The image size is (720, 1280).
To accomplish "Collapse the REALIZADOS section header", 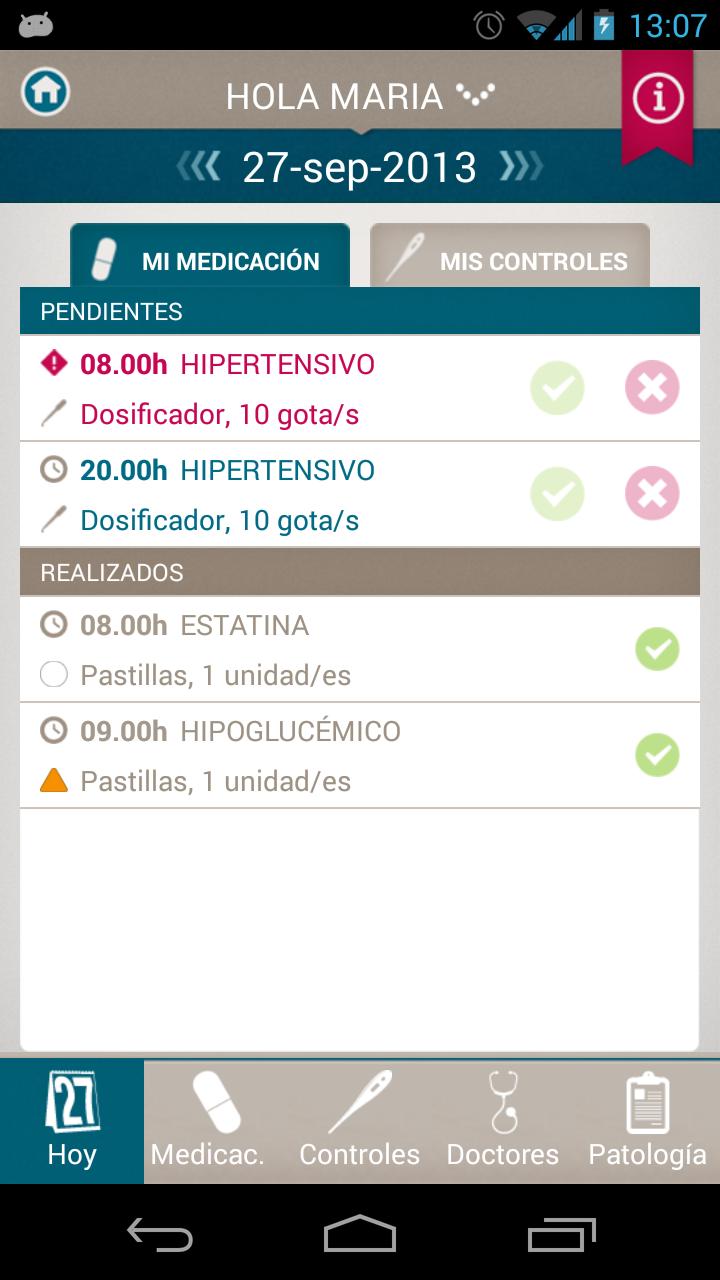I will pos(360,571).
